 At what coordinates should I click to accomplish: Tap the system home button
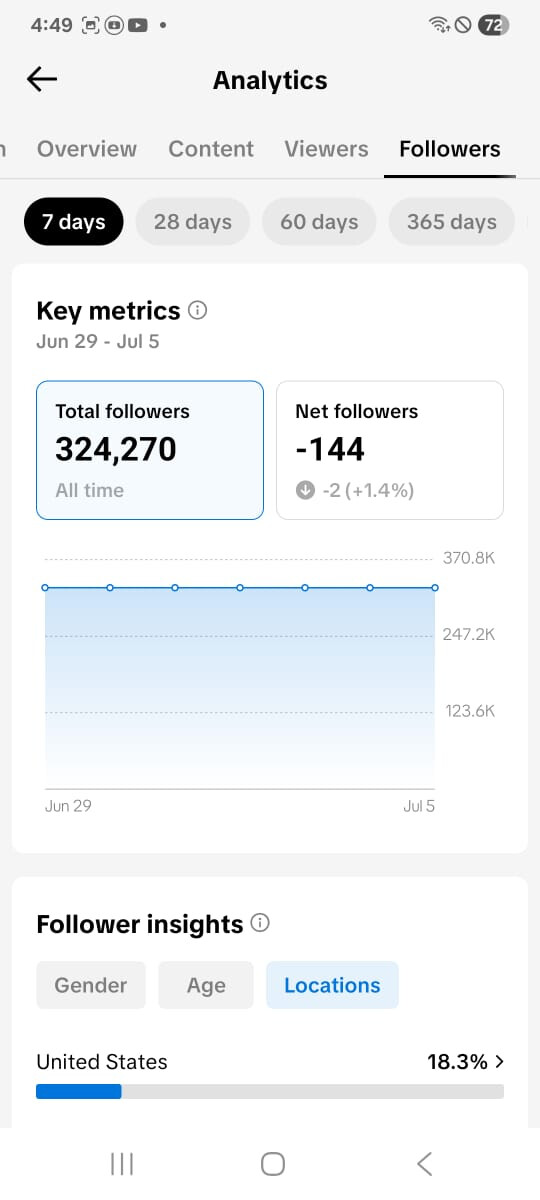tap(272, 1163)
